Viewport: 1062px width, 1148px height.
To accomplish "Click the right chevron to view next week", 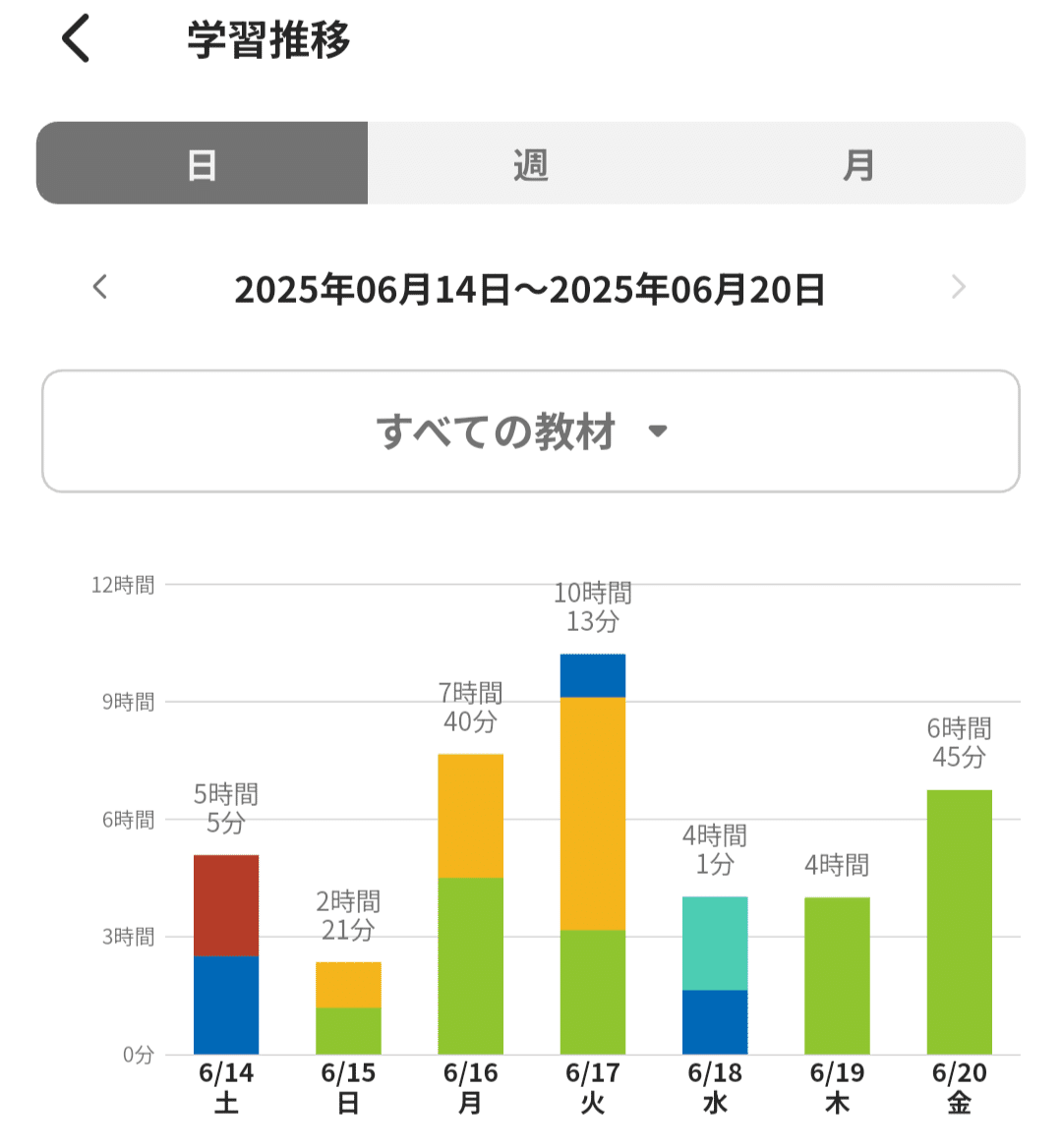I will click(959, 287).
